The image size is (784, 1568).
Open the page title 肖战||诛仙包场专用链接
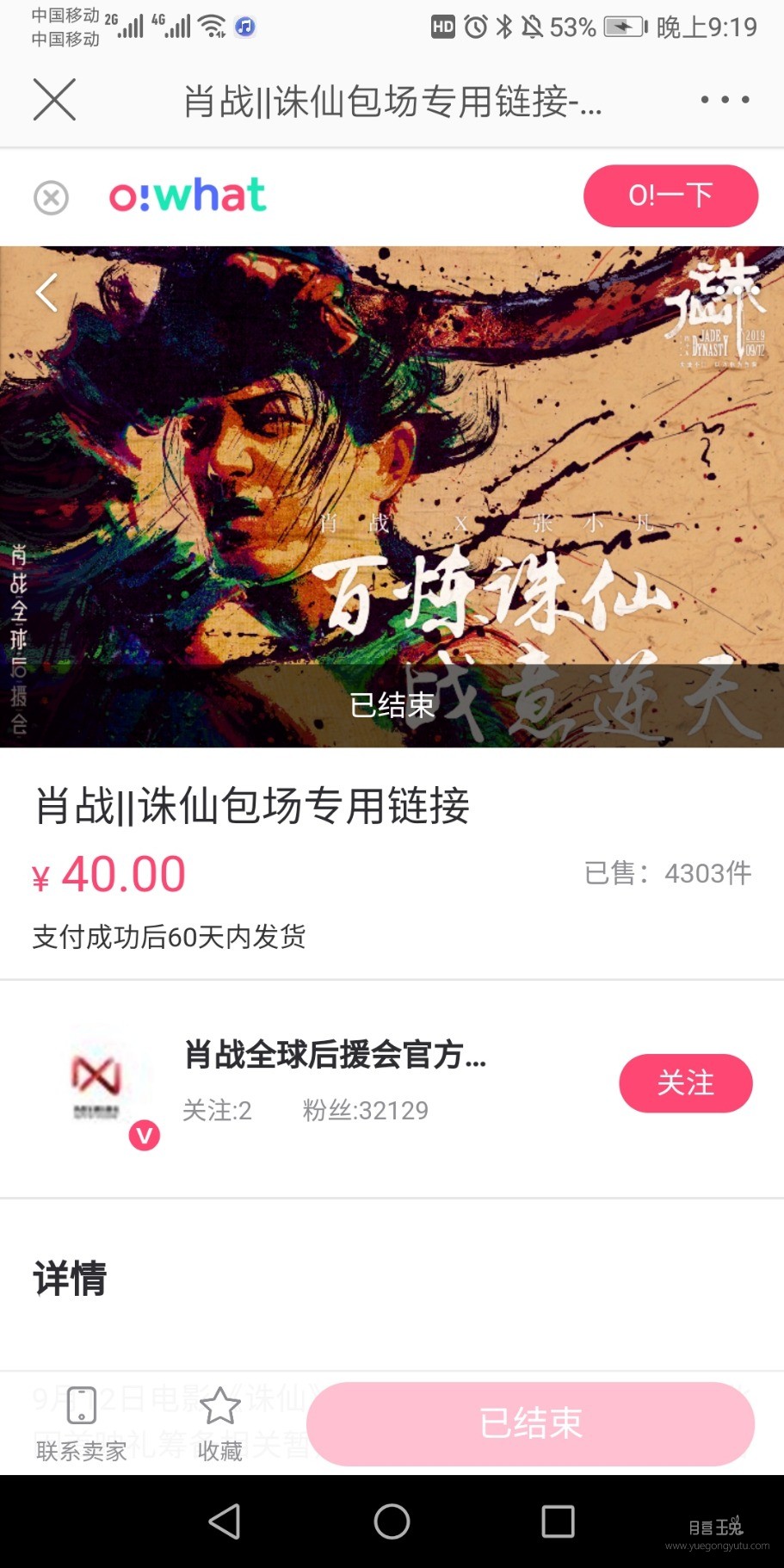[392, 101]
